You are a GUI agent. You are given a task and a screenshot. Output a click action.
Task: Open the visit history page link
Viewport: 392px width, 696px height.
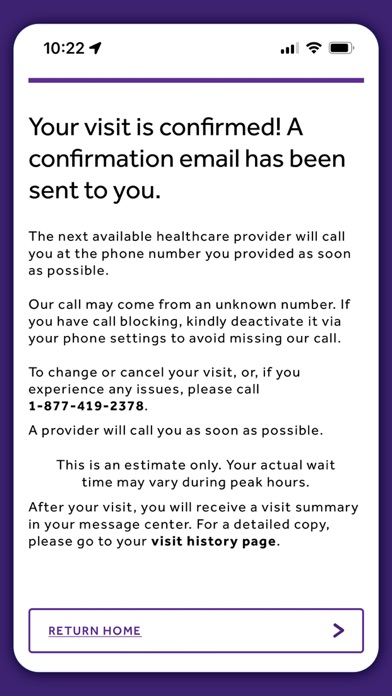pos(214,542)
